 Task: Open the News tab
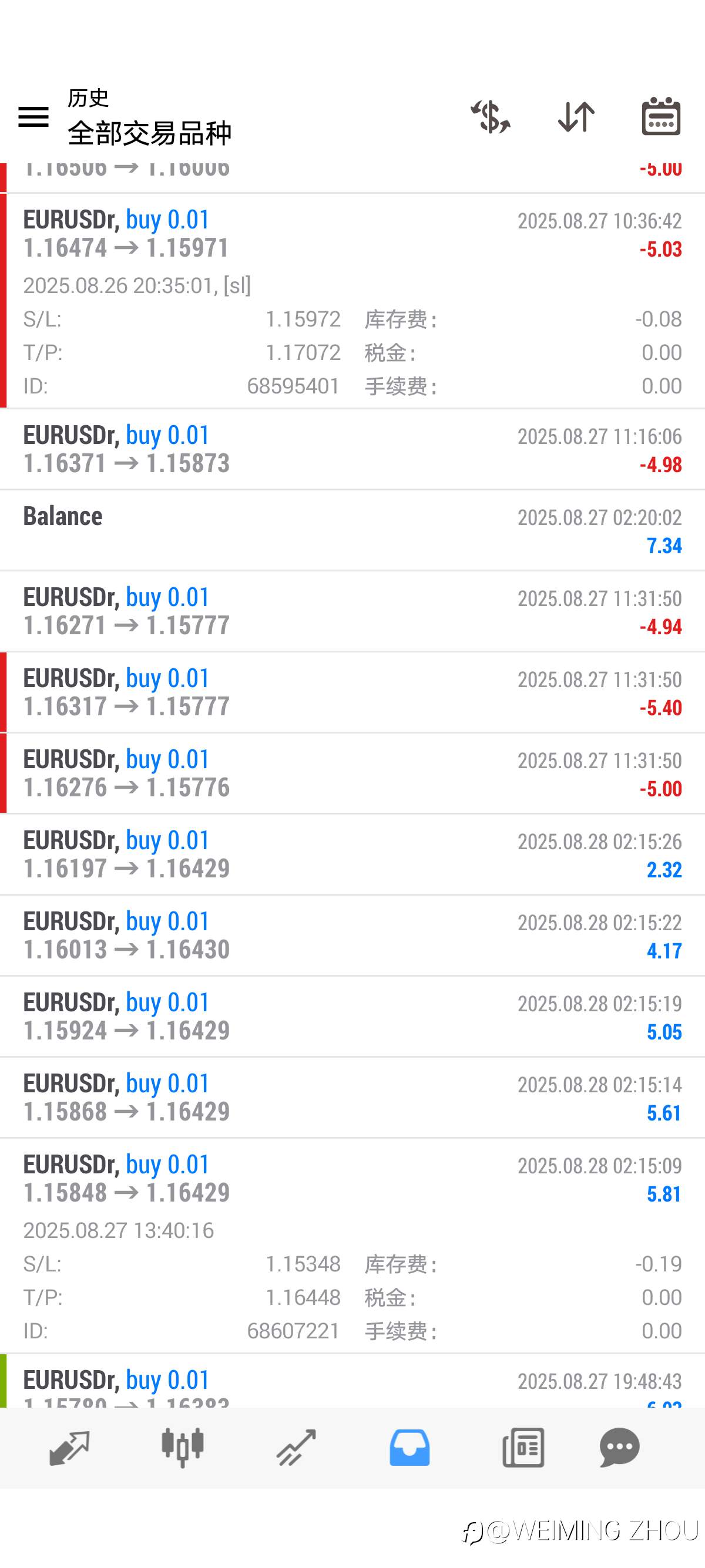pyautogui.click(x=523, y=1448)
